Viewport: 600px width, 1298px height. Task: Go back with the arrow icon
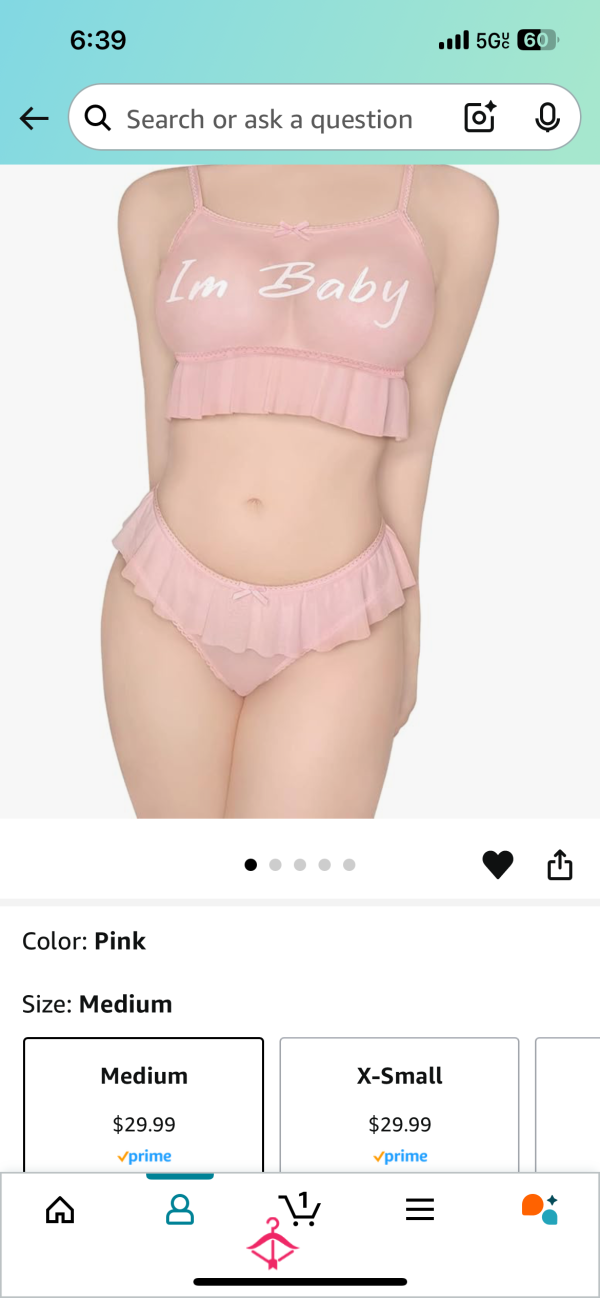click(34, 119)
